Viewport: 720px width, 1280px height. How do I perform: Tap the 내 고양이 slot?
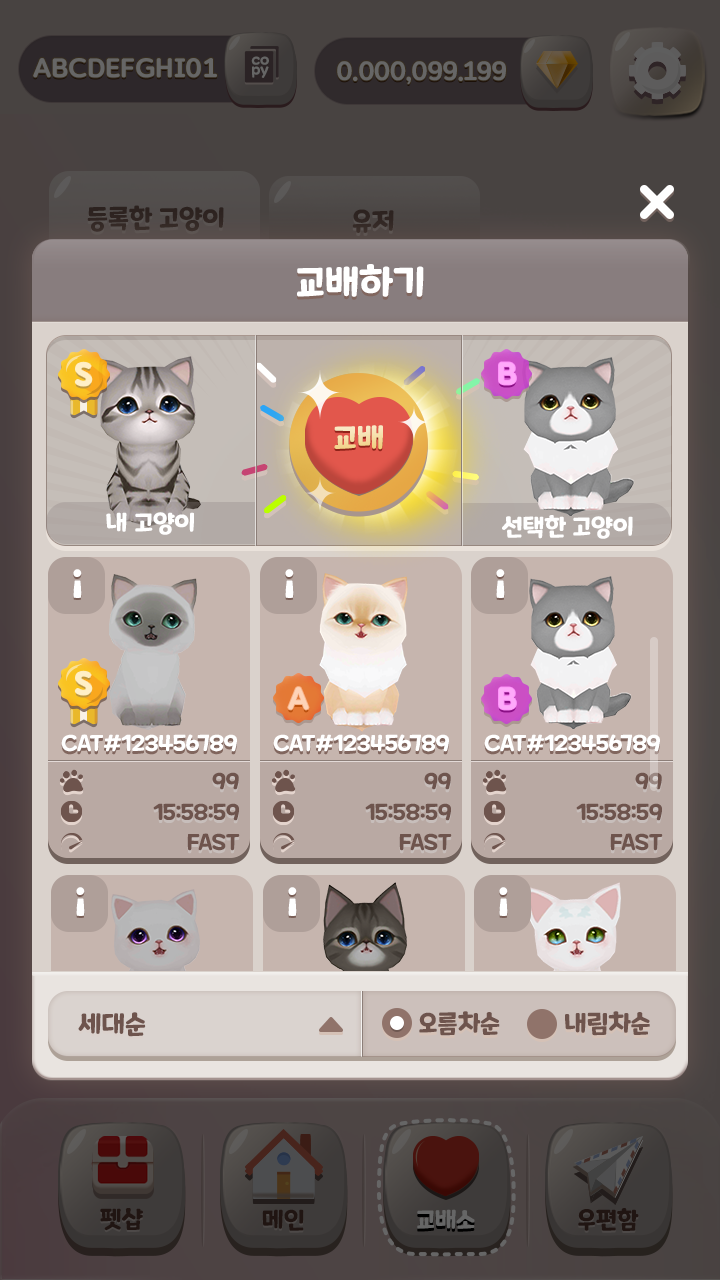151,440
